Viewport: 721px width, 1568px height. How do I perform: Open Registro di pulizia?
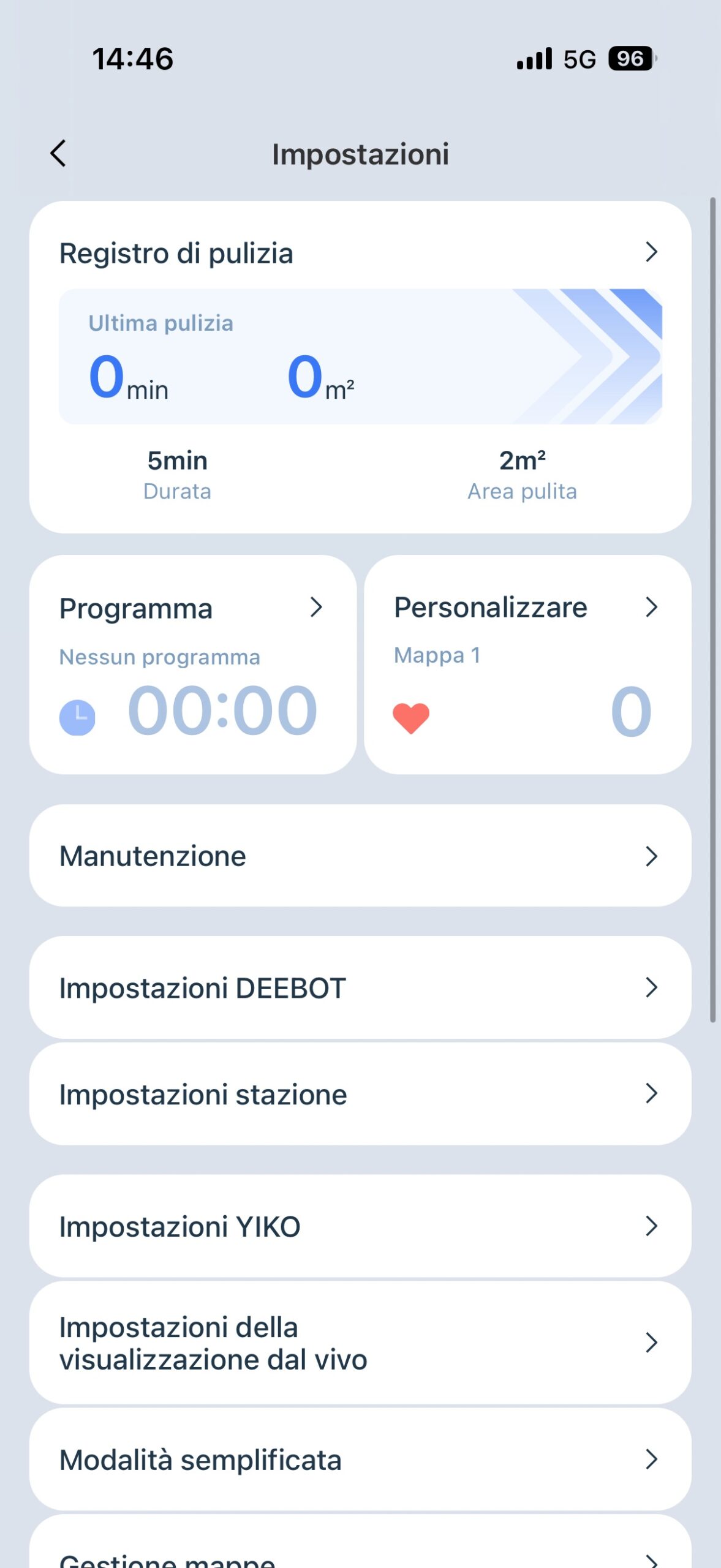tap(360, 253)
